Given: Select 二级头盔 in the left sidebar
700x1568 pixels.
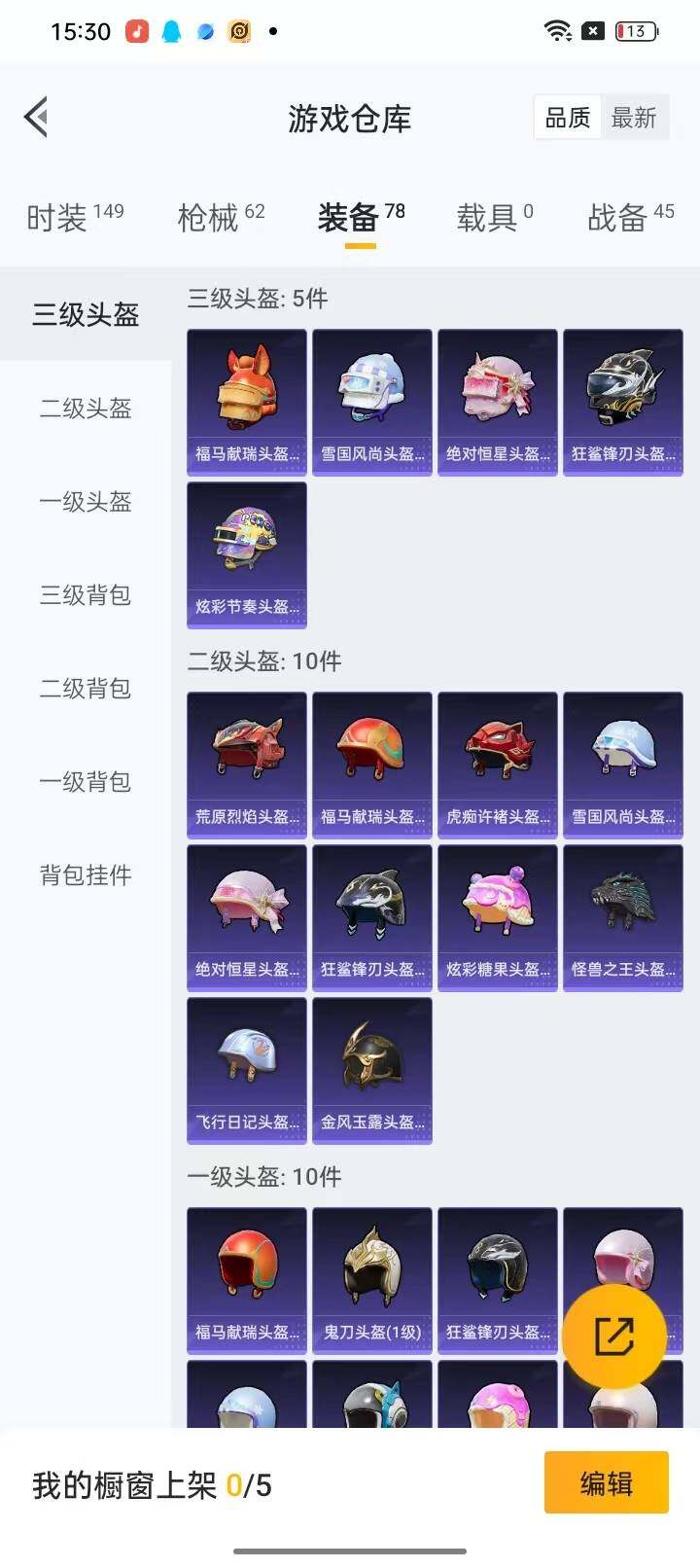Looking at the screenshot, I should pos(84,410).
